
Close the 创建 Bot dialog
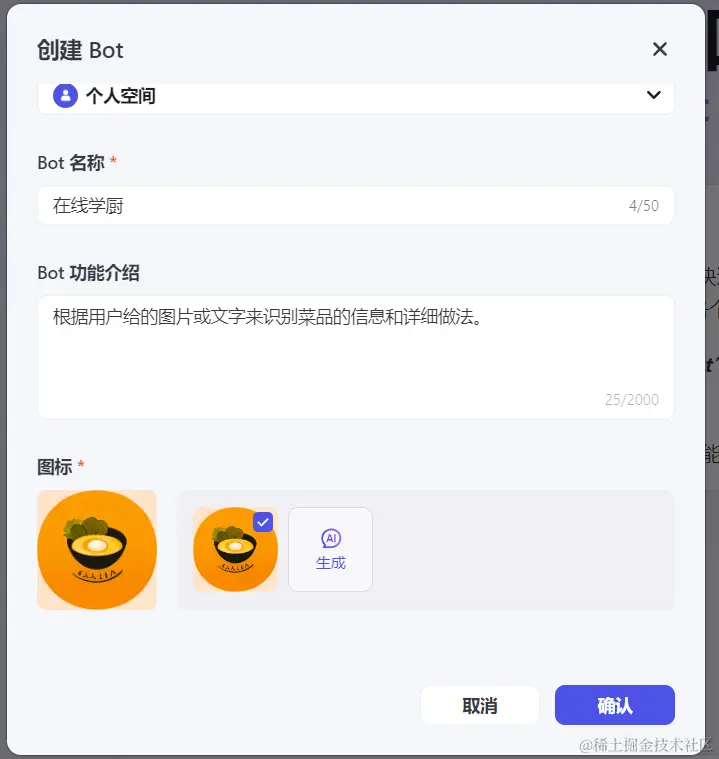[x=659, y=49]
